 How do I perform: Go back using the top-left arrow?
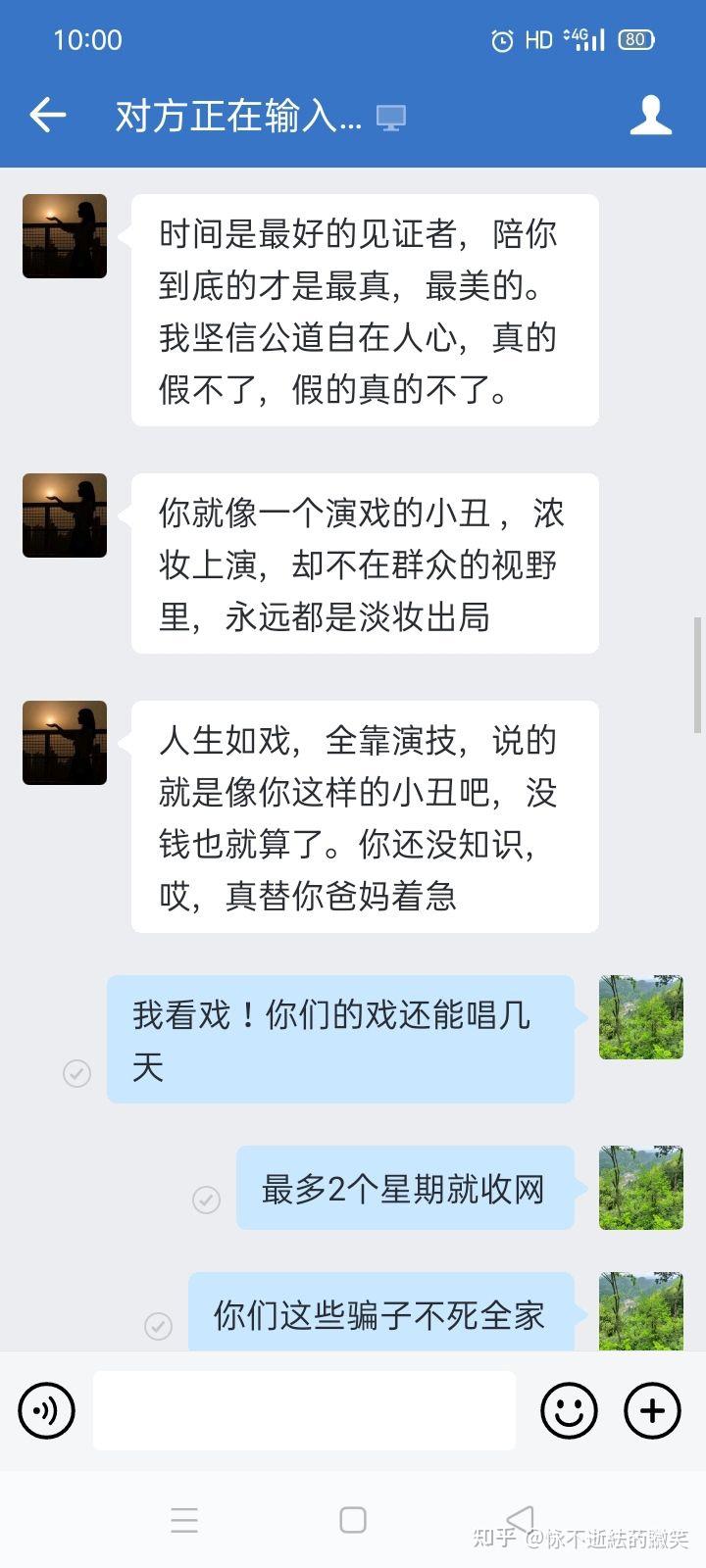[47, 116]
